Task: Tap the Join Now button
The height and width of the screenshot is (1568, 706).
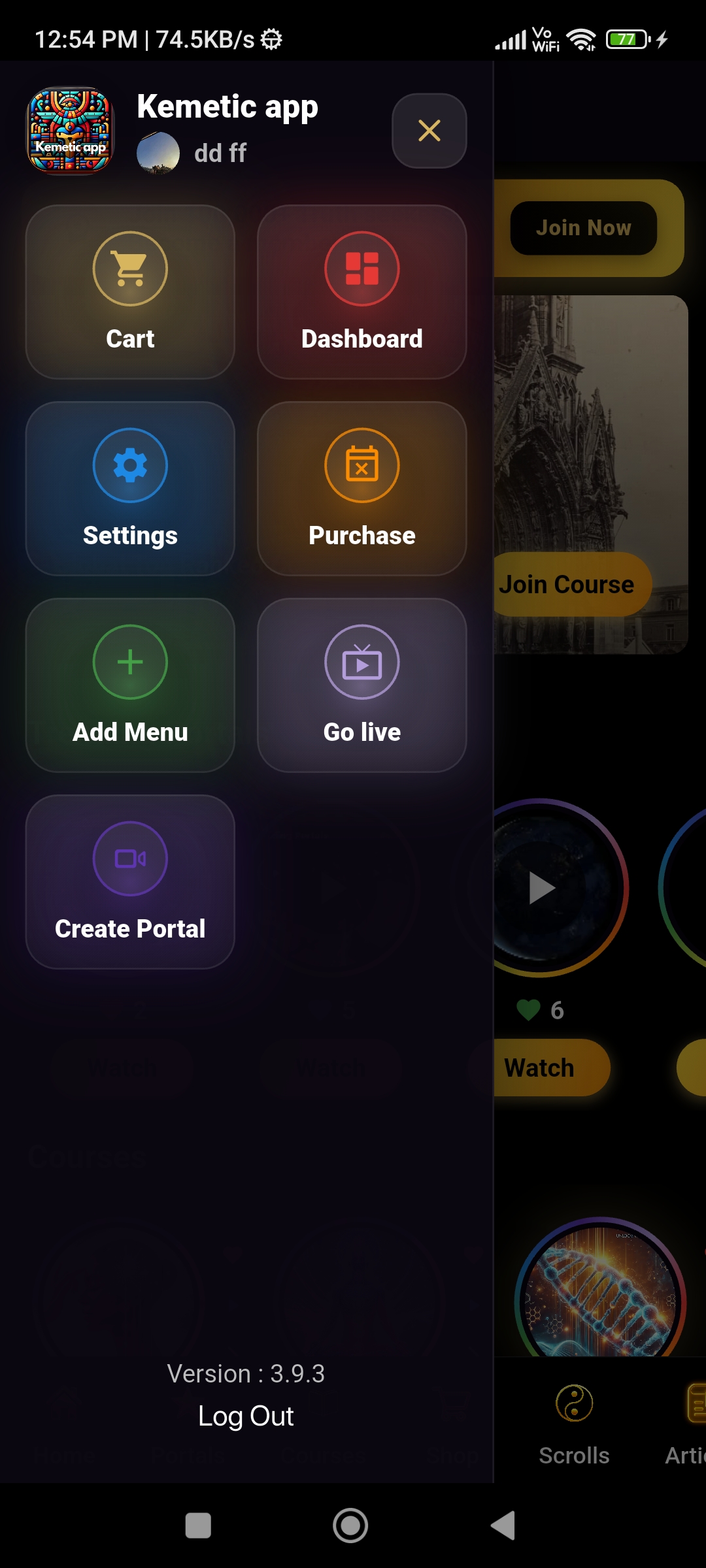Action: tap(583, 227)
